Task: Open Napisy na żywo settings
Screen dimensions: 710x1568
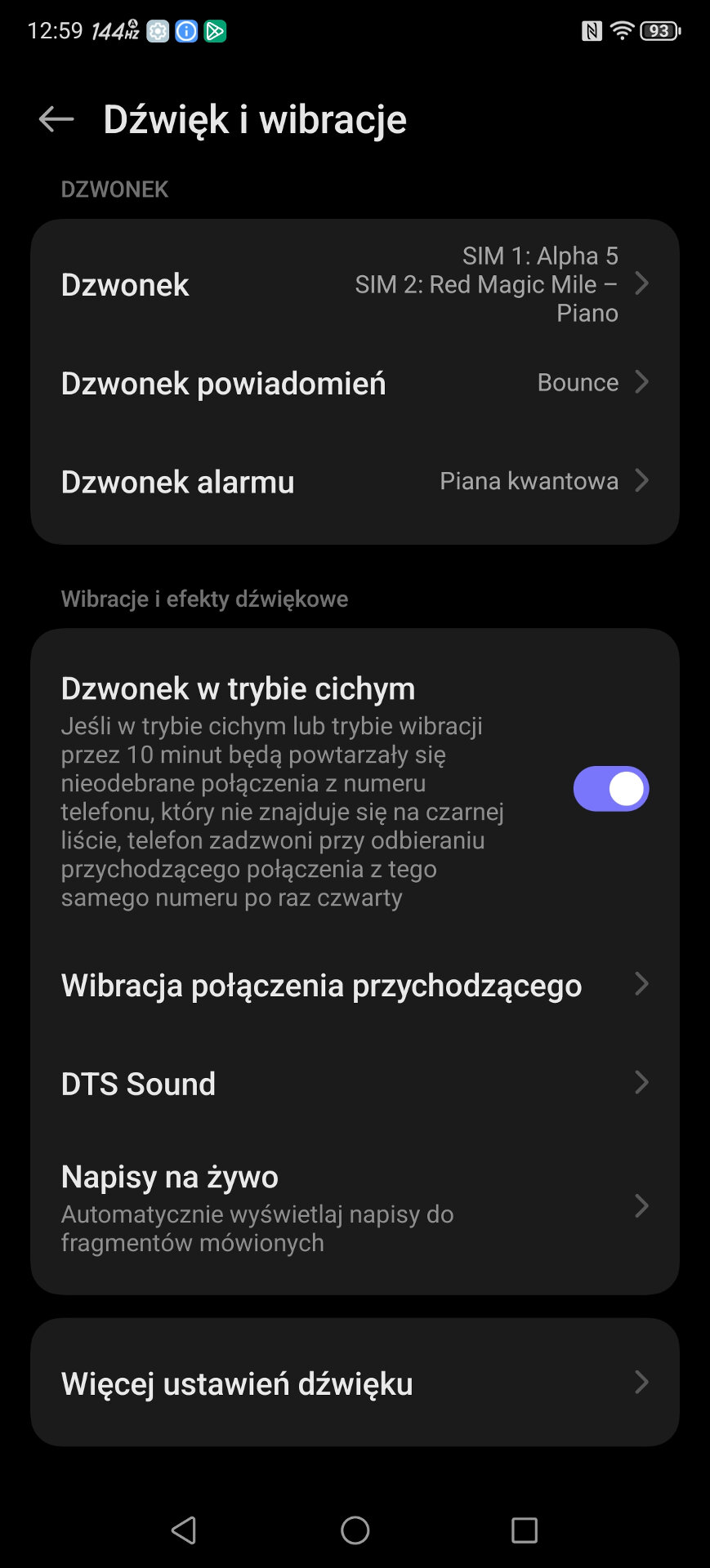Action: (355, 1207)
